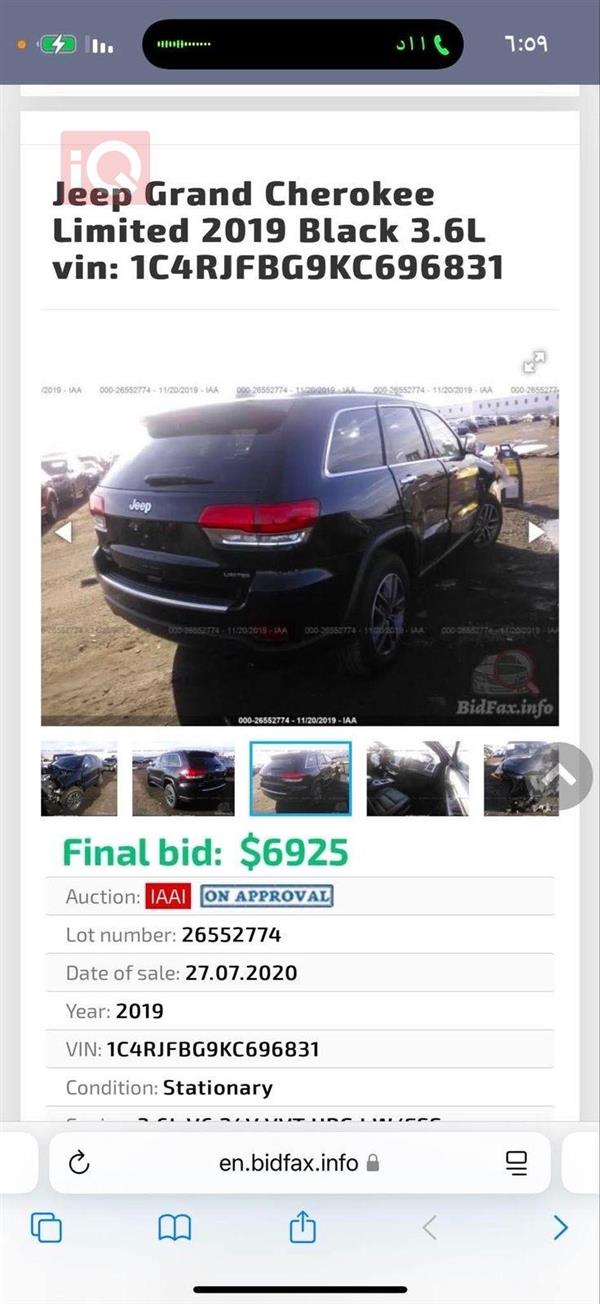Image resolution: width=600 pixels, height=1304 pixels.
Task: Show the next car photo
Action: coord(536,532)
